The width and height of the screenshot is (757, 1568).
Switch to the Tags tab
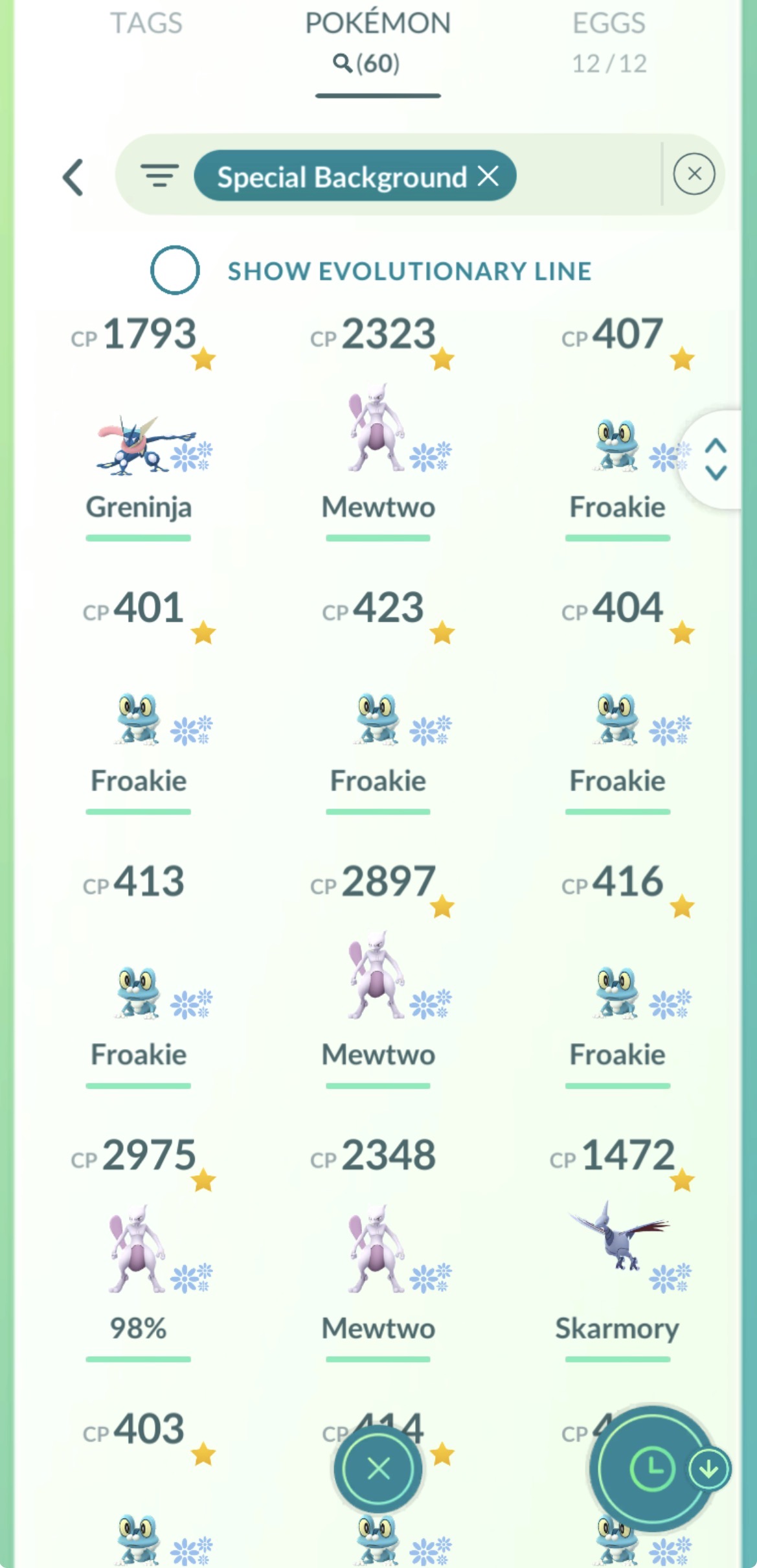(146, 24)
